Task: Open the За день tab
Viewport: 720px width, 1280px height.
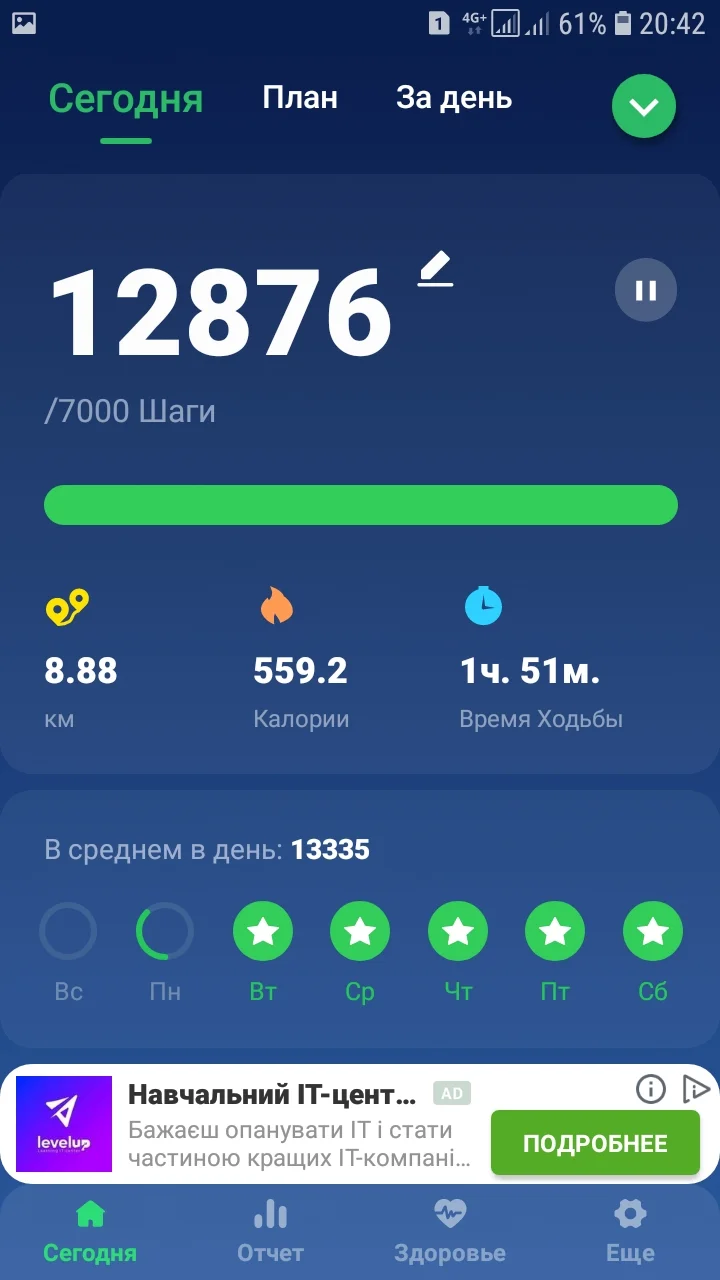Action: click(x=454, y=98)
